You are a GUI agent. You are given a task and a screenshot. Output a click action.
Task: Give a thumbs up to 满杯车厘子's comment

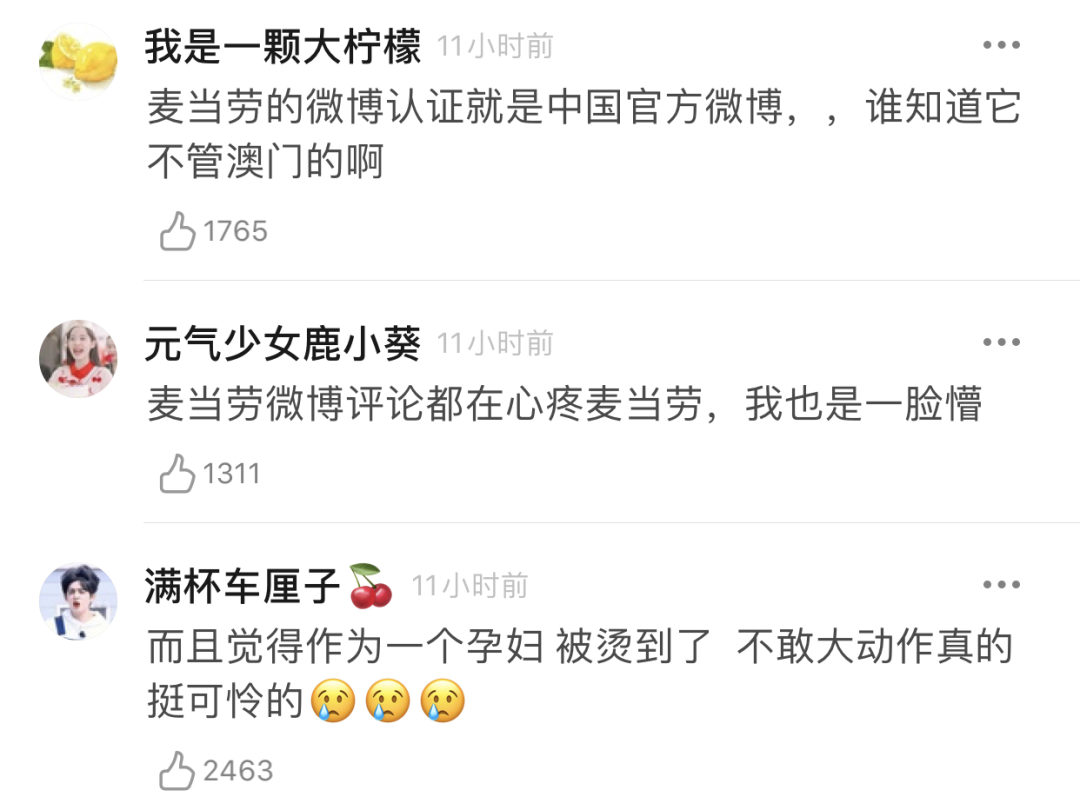(178, 771)
